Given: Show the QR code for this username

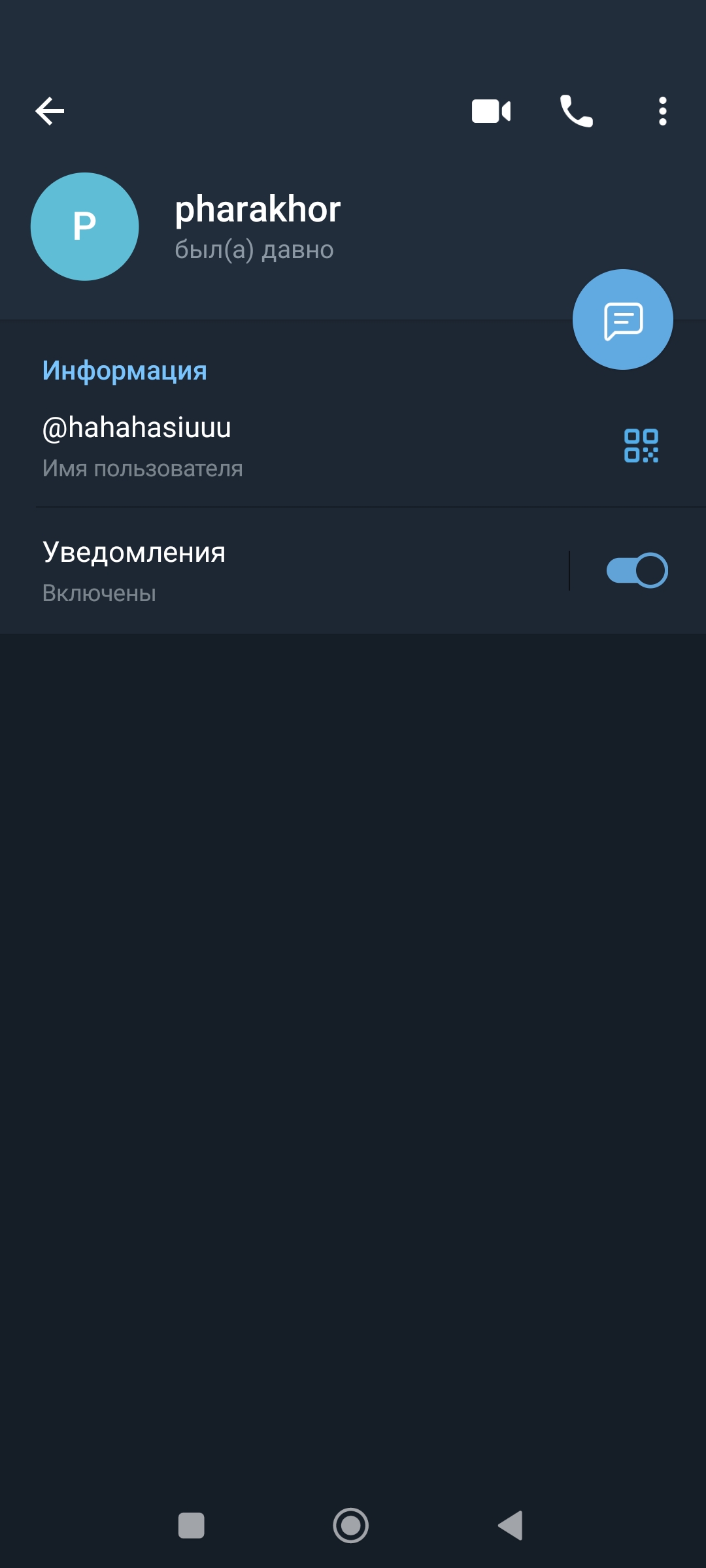Looking at the screenshot, I should pos(641,446).
